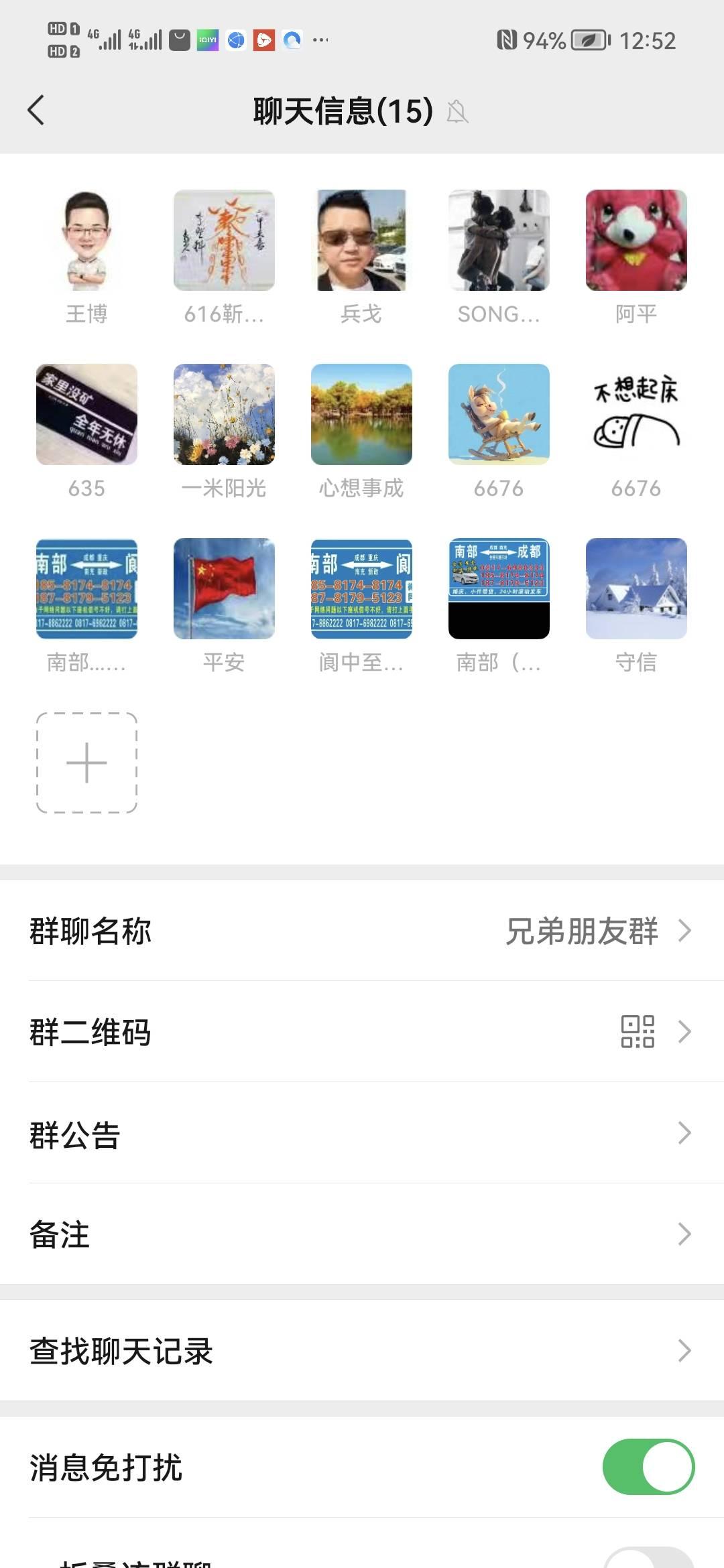
Task: View profile of member 心想事成
Action: (x=361, y=415)
